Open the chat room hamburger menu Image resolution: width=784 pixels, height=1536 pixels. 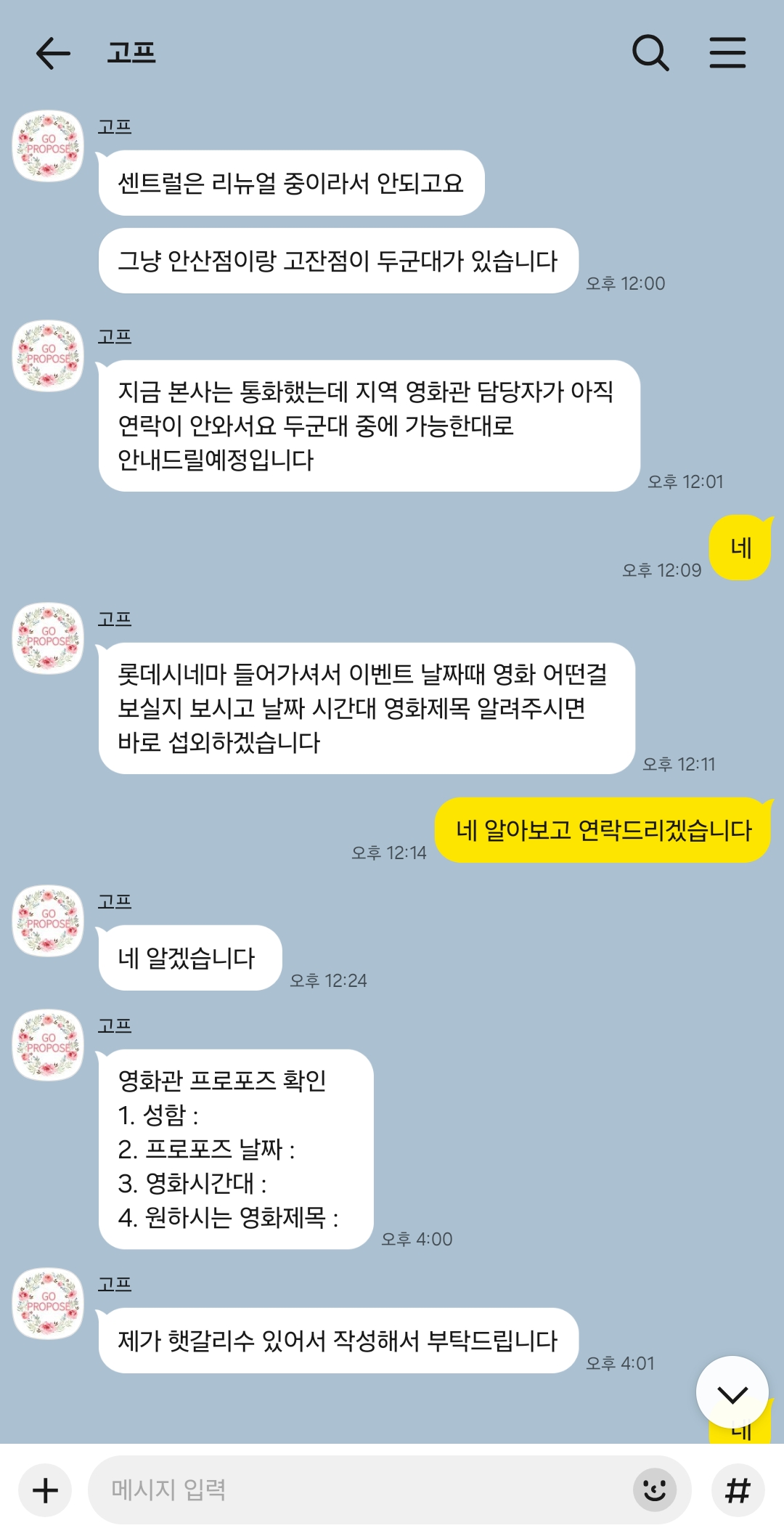pos(727,53)
